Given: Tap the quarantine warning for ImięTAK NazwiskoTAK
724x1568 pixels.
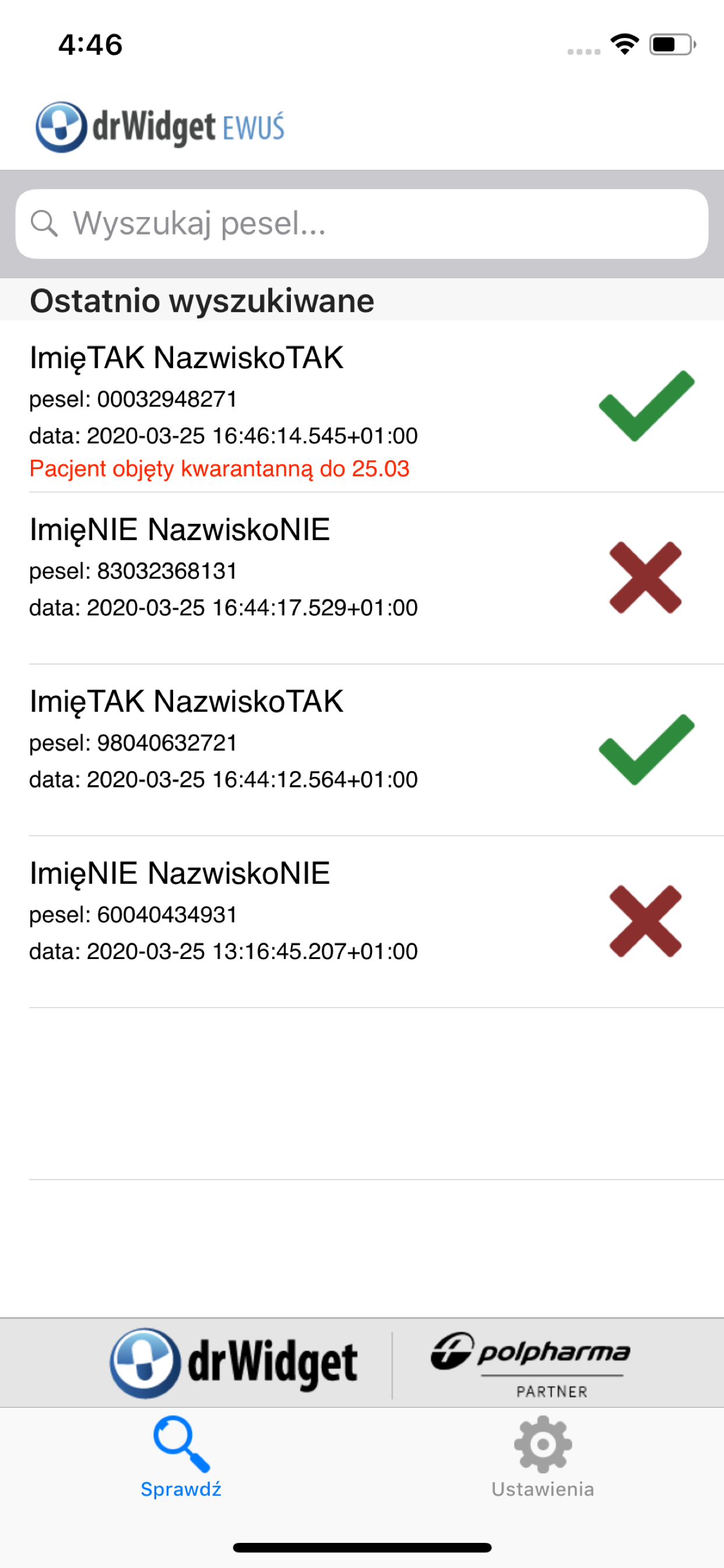Looking at the screenshot, I should 220,468.
